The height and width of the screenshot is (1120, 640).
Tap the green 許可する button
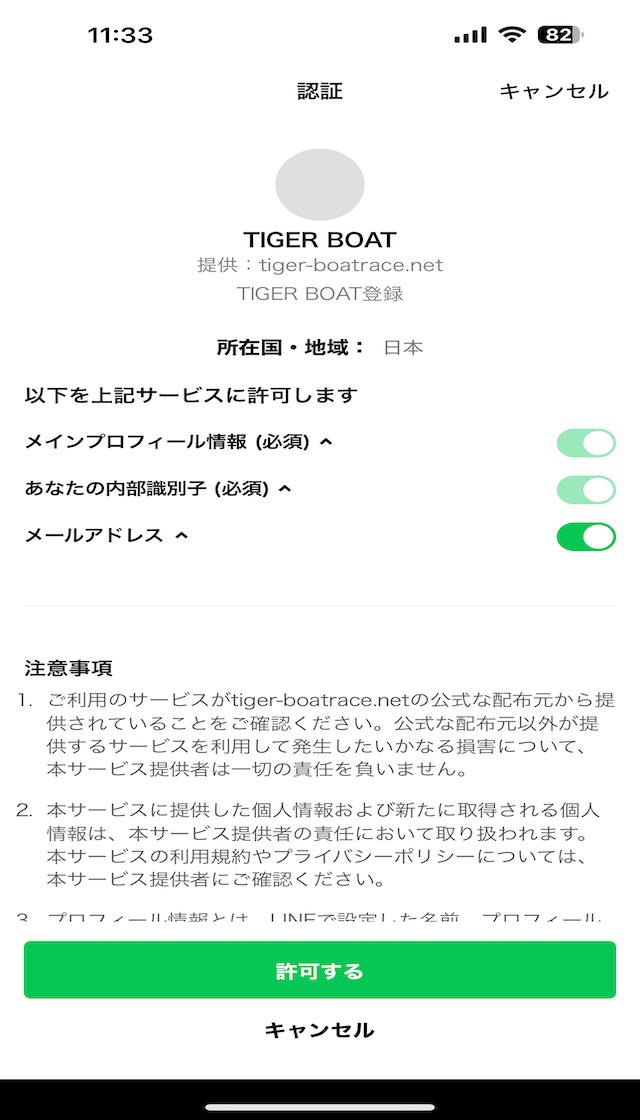tap(319, 969)
